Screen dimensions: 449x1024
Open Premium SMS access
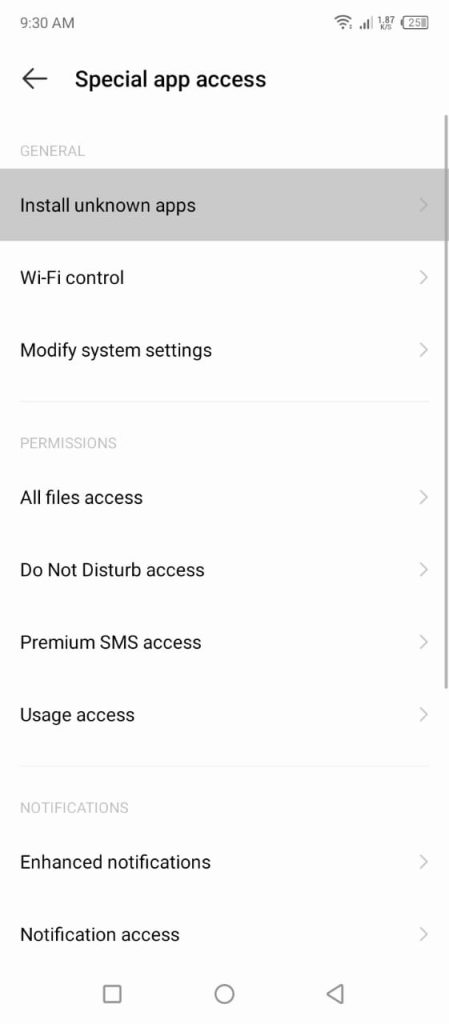coord(224,643)
